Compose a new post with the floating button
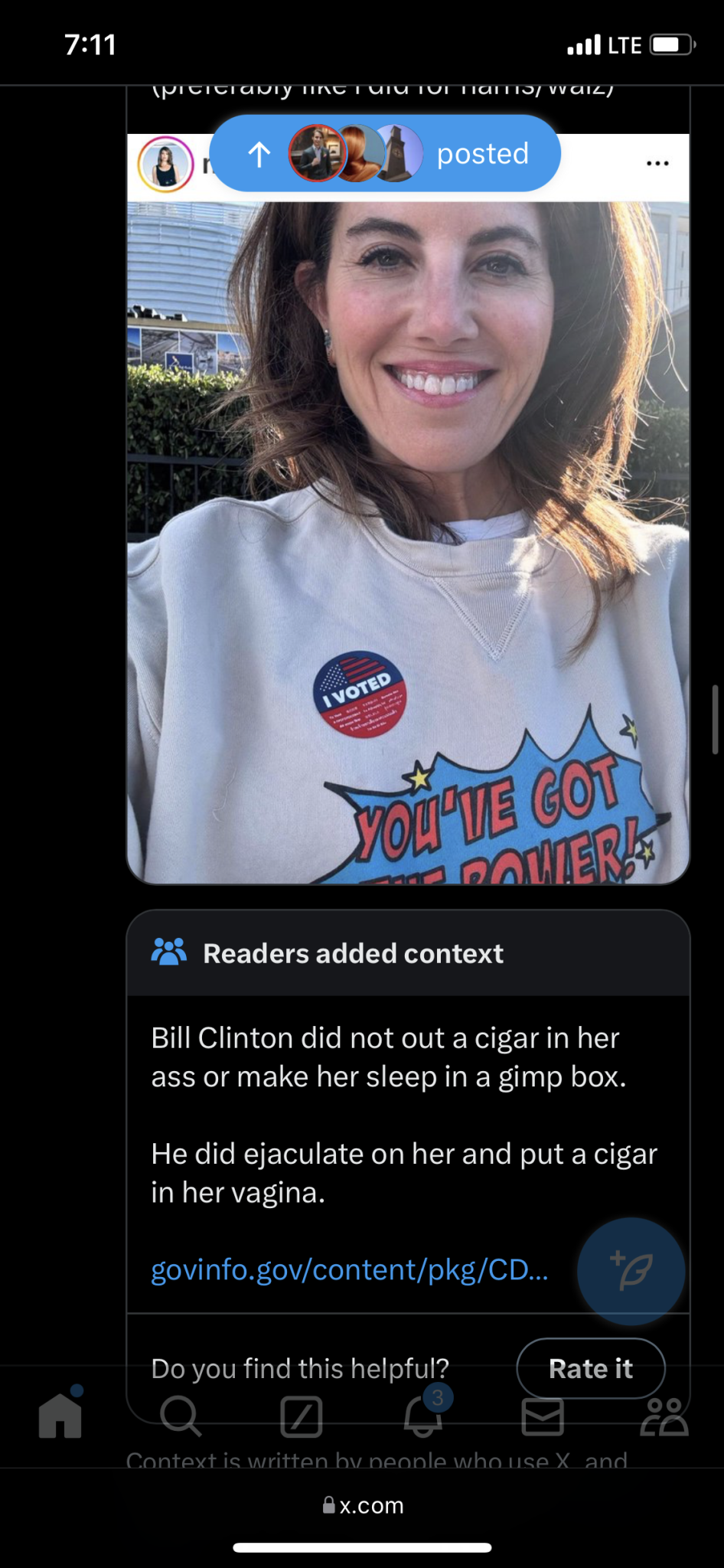Screen dimensions: 724x1568 (631, 1271)
